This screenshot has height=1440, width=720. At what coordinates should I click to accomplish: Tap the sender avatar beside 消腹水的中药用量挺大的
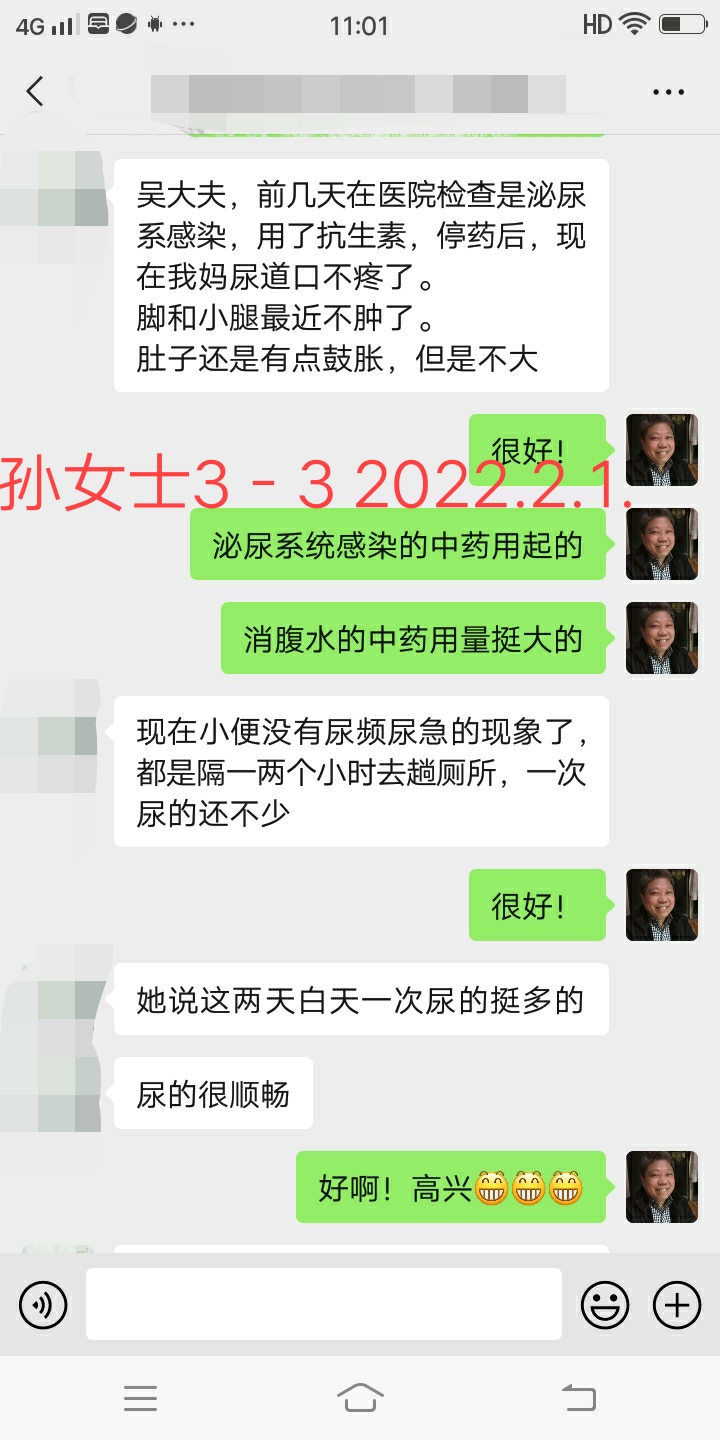point(662,638)
